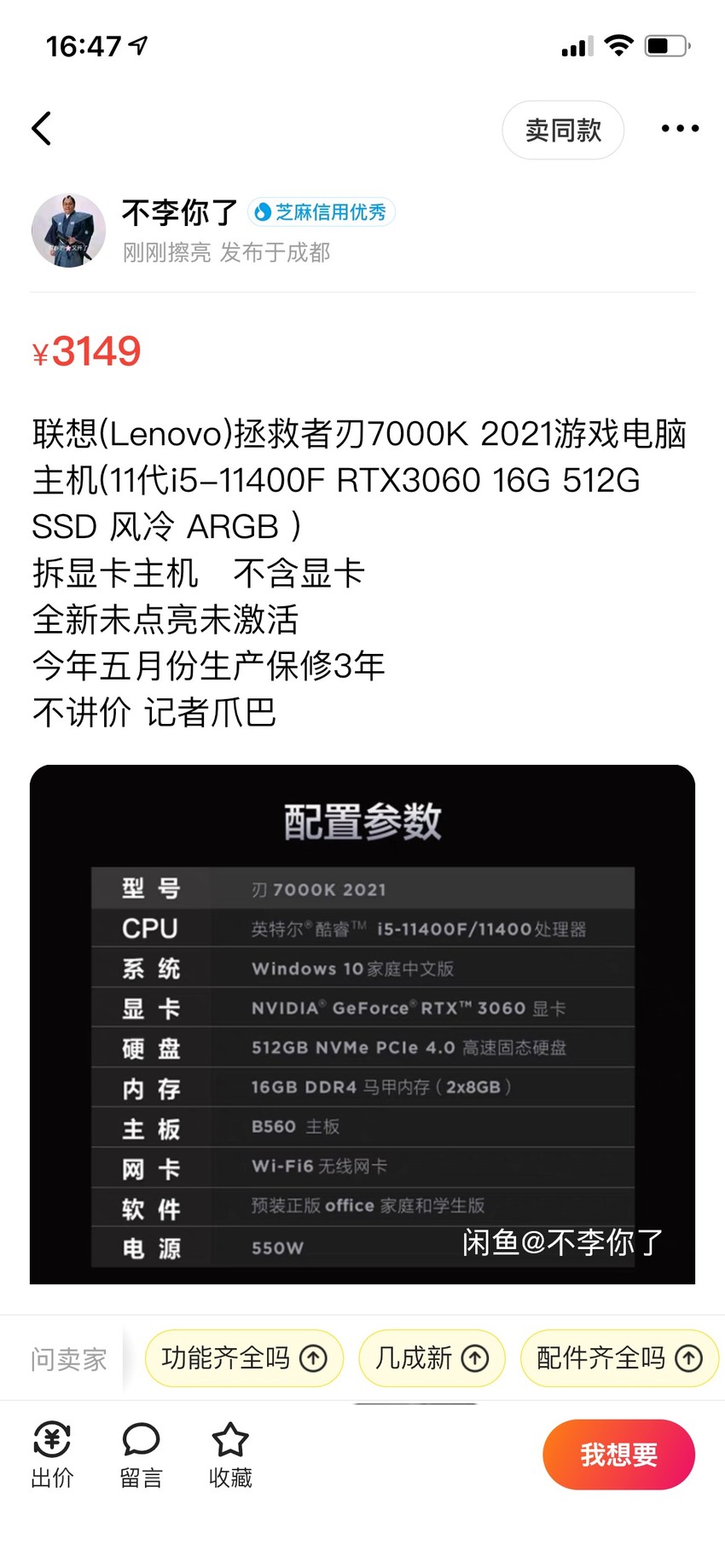This screenshot has width=725, height=1568.
Task: Open seller 不李你了's profile avatar
Action: tap(68, 230)
